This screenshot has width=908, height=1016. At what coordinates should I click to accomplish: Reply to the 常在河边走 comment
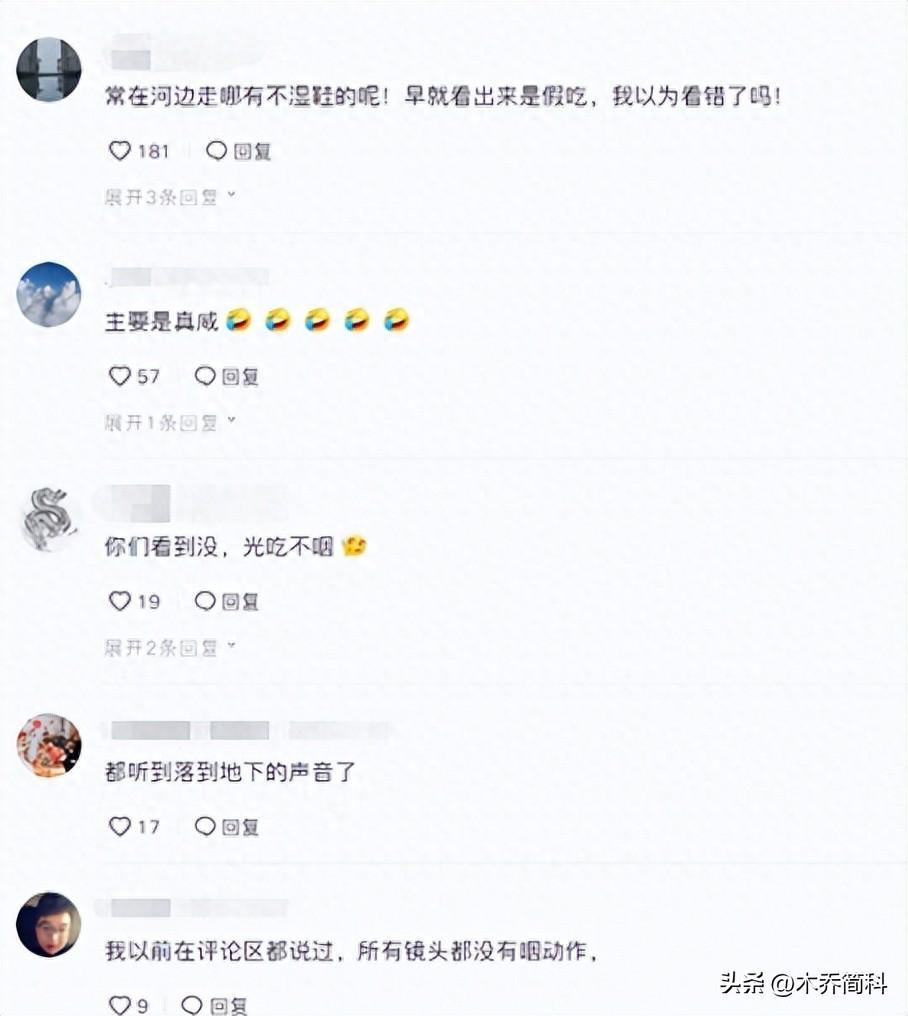coord(238,151)
